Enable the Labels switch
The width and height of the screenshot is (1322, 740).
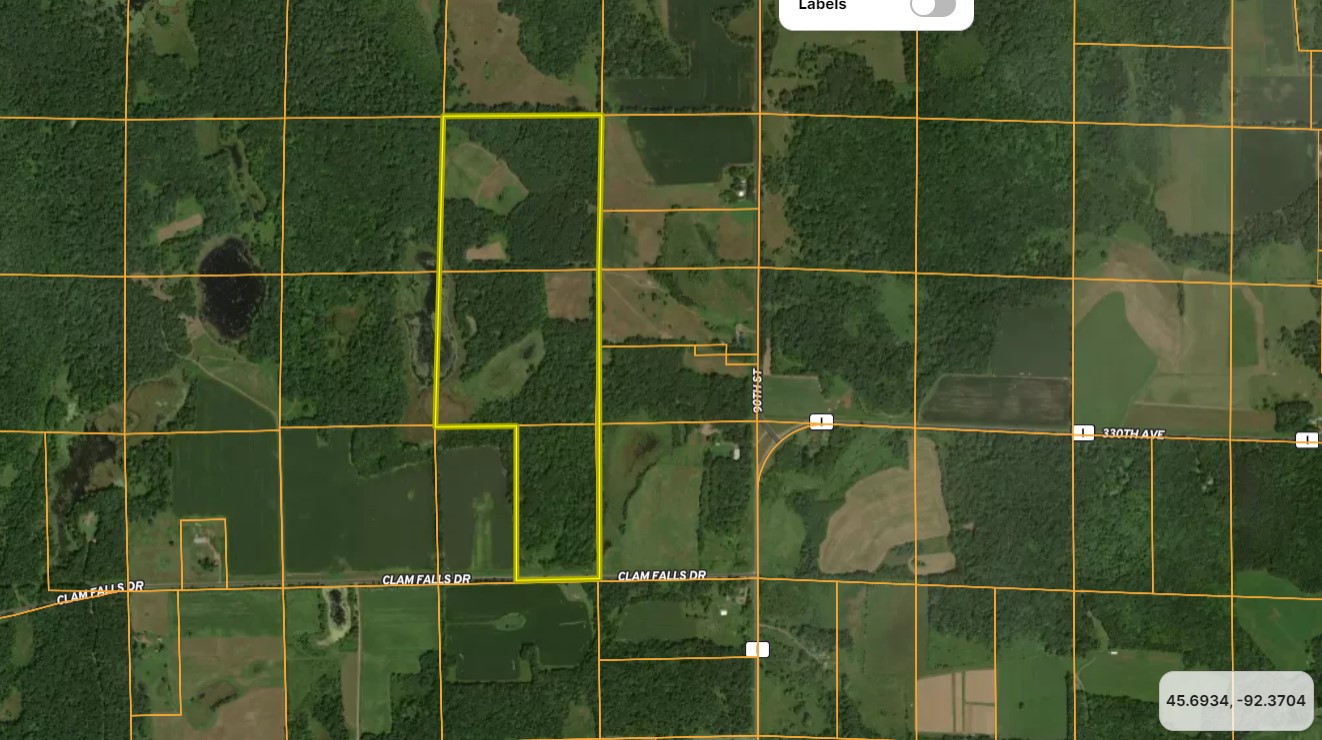pyautogui.click(x=932, y=7)
